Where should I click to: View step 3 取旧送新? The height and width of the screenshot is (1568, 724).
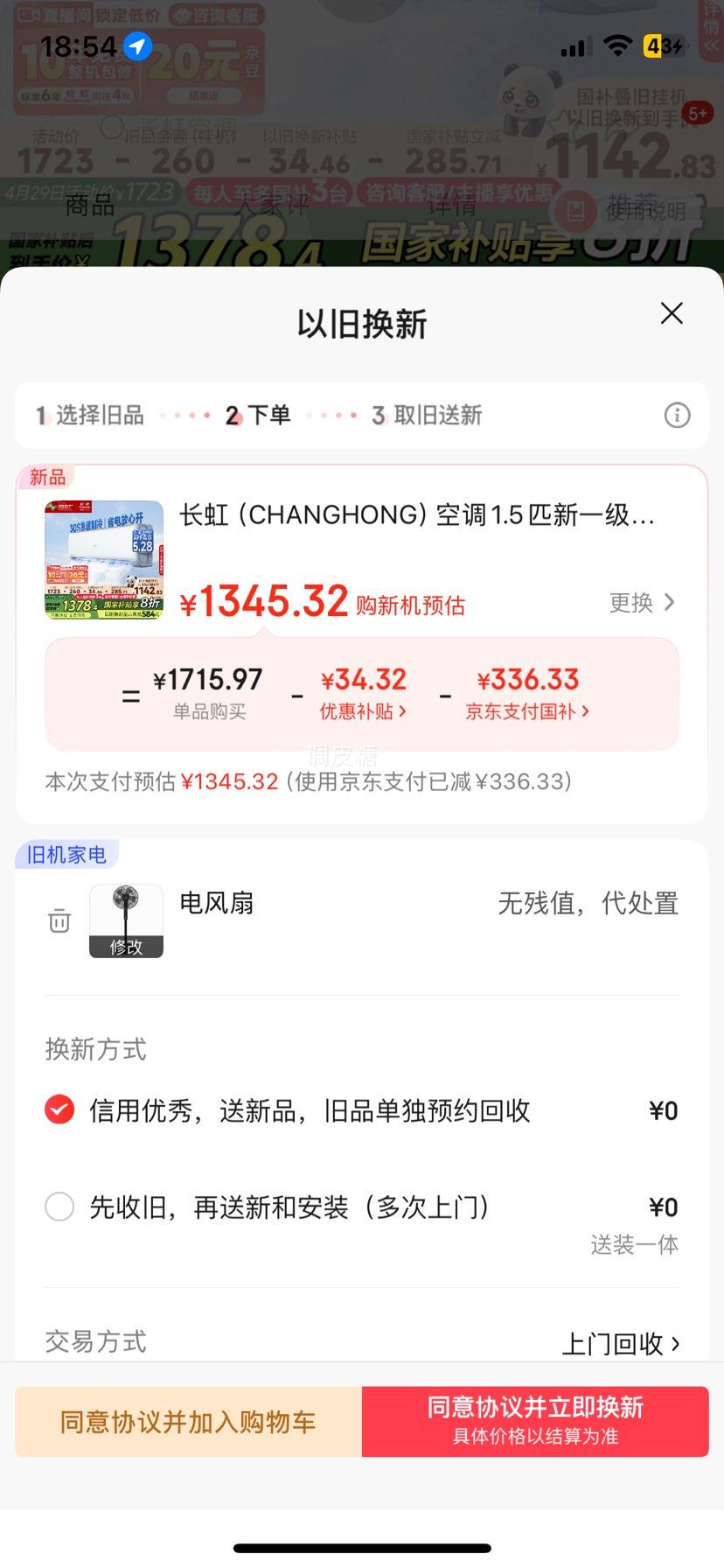tap(430, 416)
